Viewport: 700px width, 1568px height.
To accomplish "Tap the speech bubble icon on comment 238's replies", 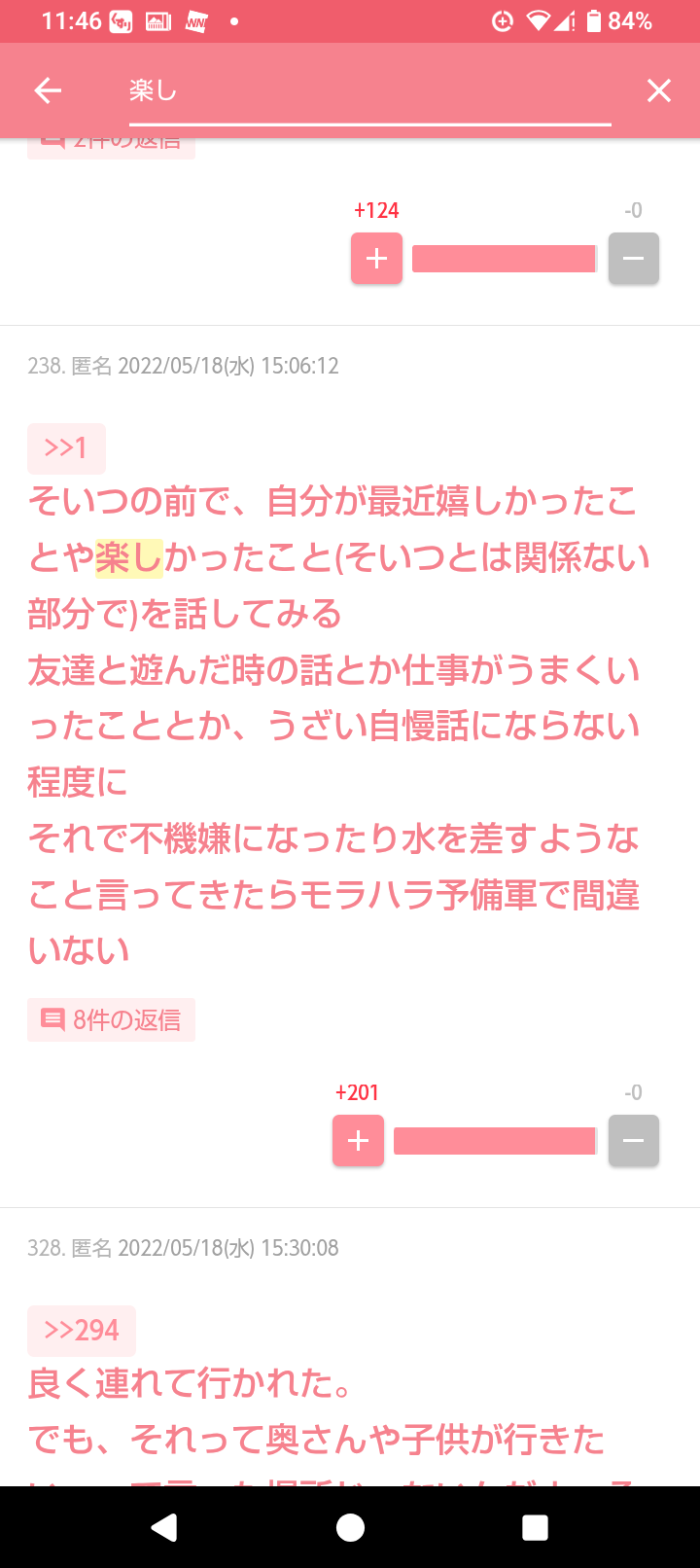I will coord(52,1019).
